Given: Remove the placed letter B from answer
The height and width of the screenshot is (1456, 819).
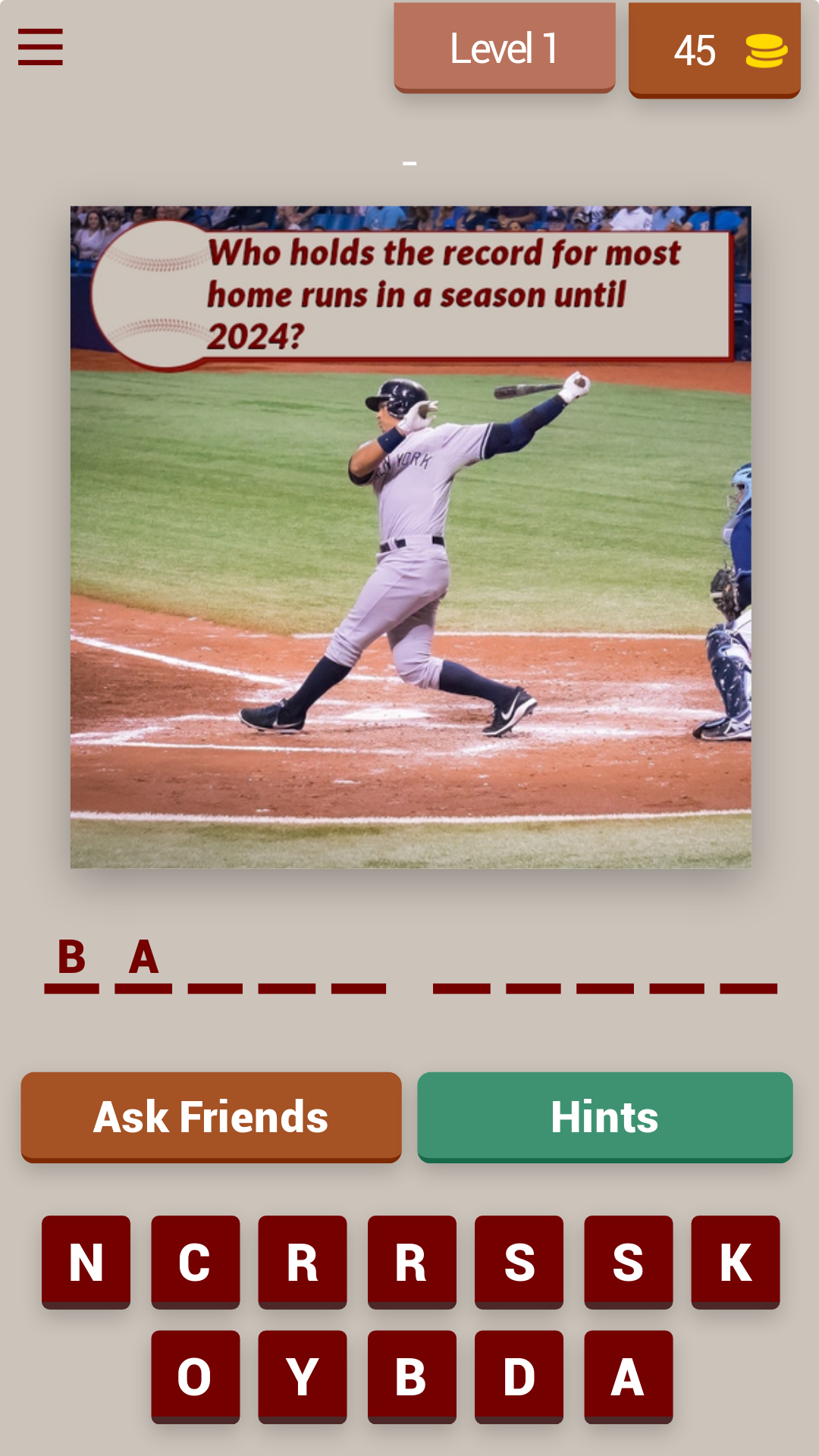Looking at the screenshot, I should (72, 959).
